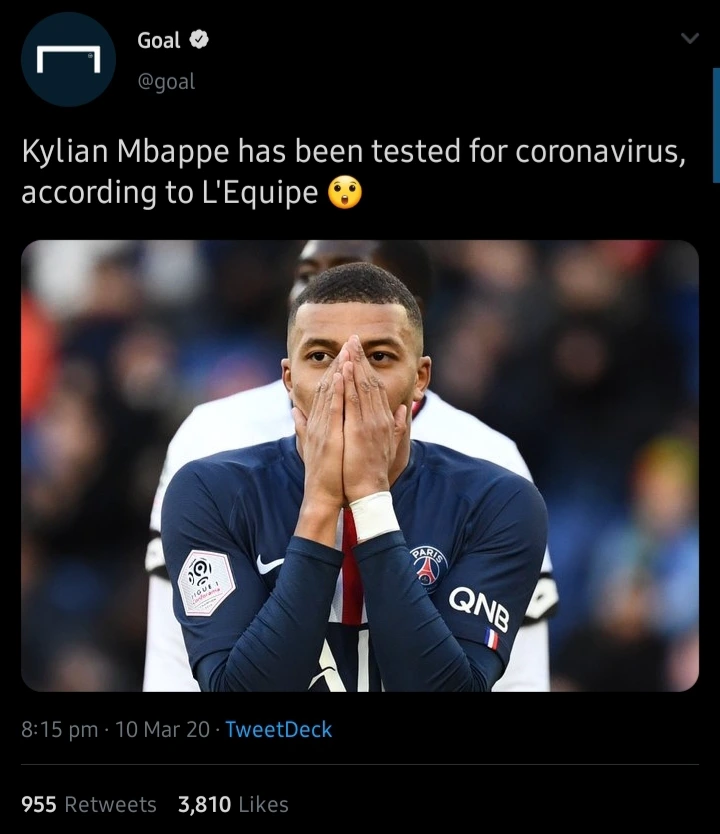The width and height of the screenshot is (720, 834).
Task: Expand the tweet options chevron
Action: click(x=689, y=38)
